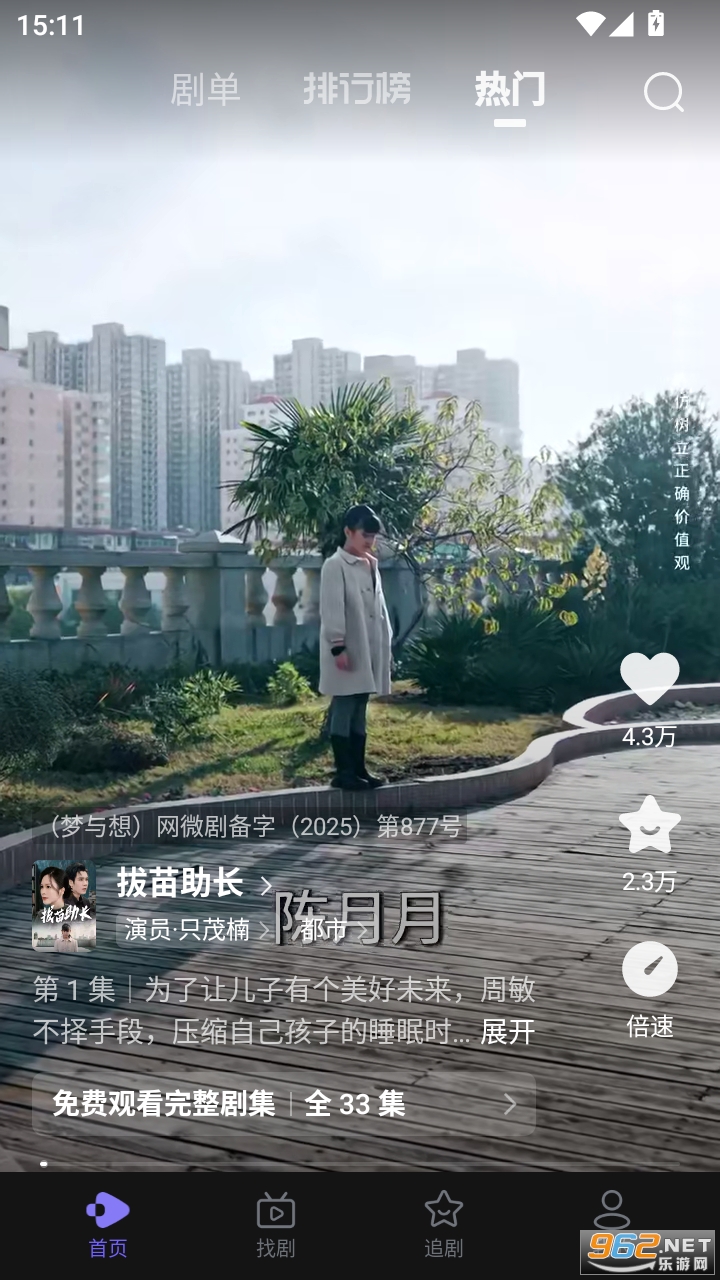The width and height of the screenshot is (720, 1280).
Task: Tap 免费观看完整剧集 全33集 button
Action: click(x=284, y=1104)
